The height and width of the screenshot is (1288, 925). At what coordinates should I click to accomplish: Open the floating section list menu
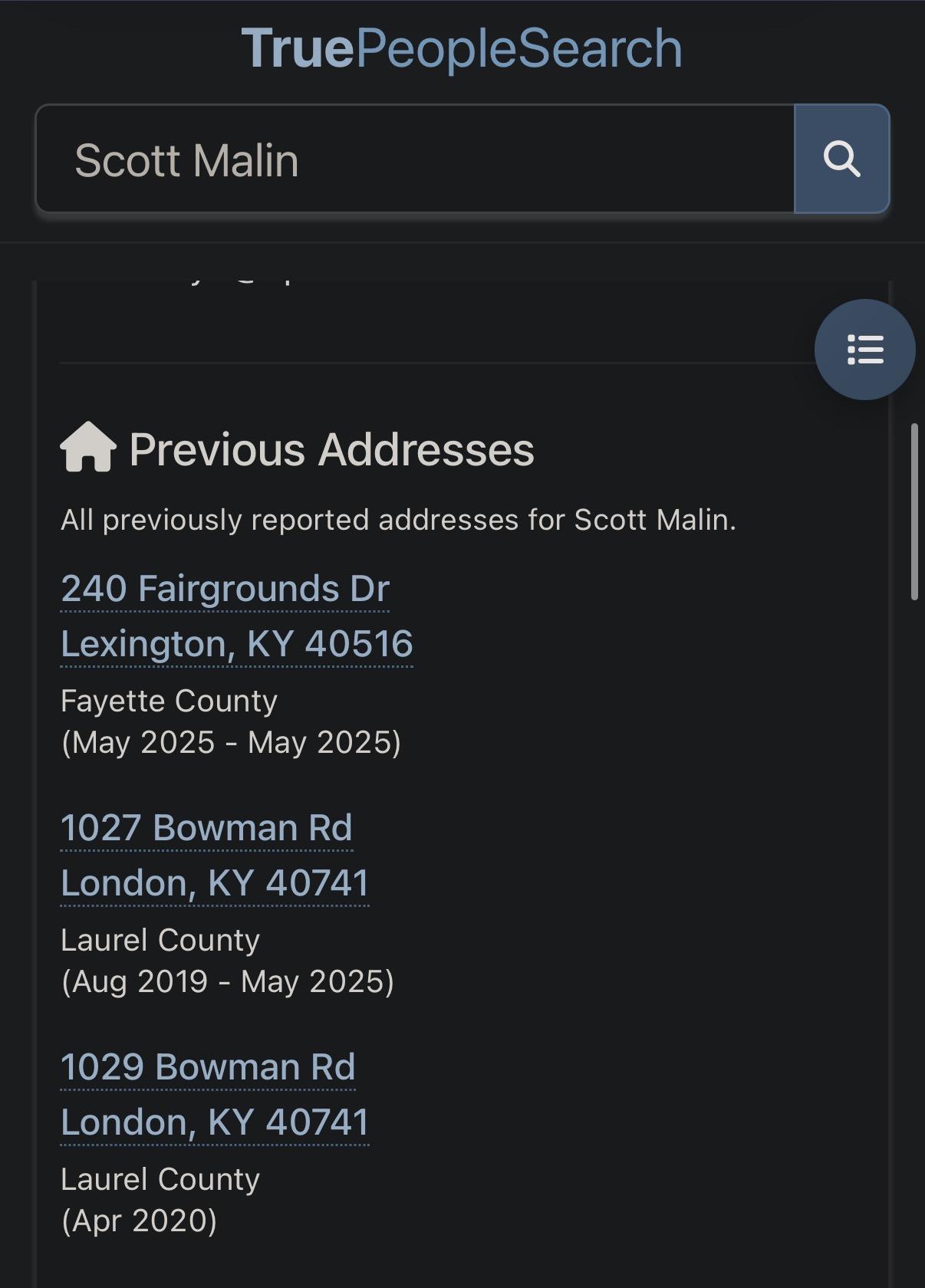pyautogui.click(x=864, y=350)
